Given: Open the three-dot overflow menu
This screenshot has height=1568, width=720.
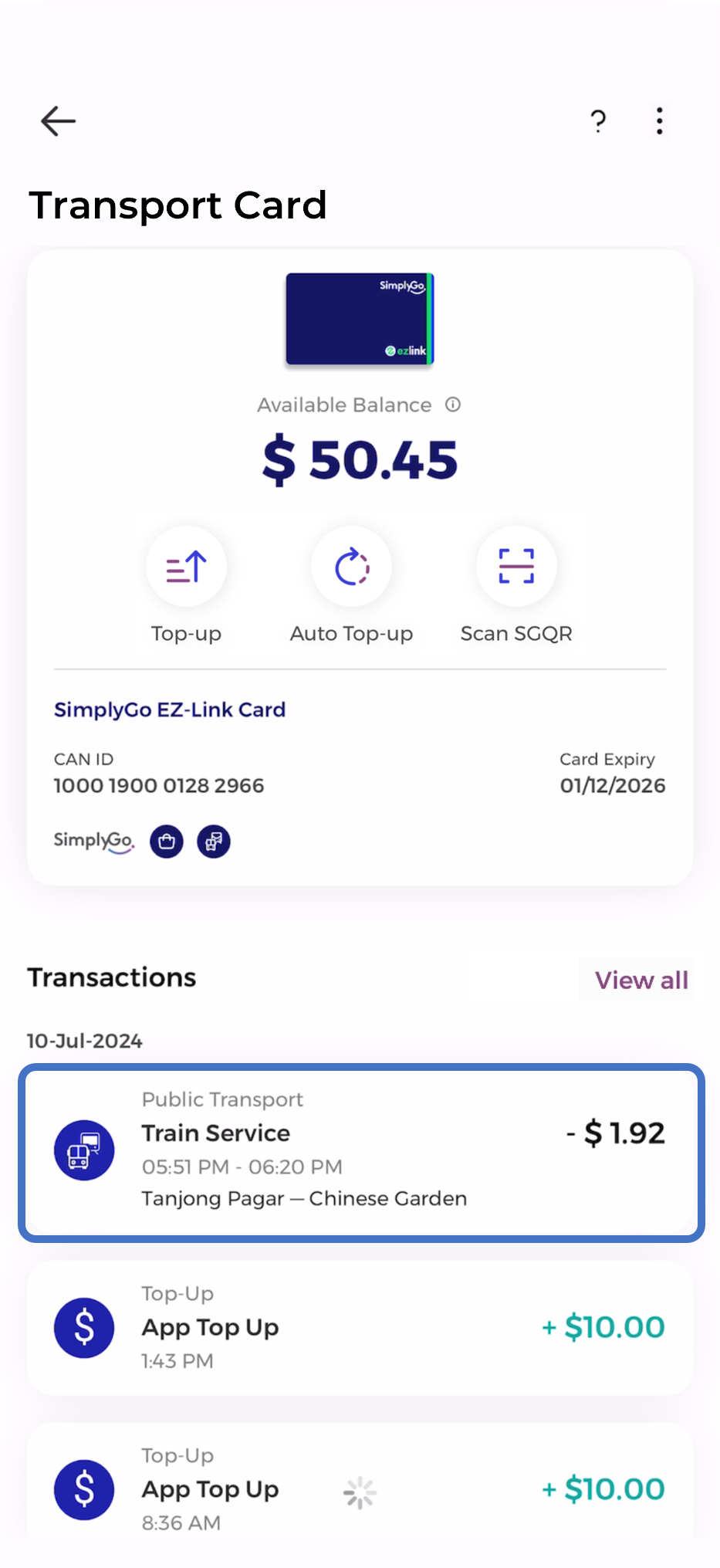Looking at the screenshot, I should tap(659, 121).
